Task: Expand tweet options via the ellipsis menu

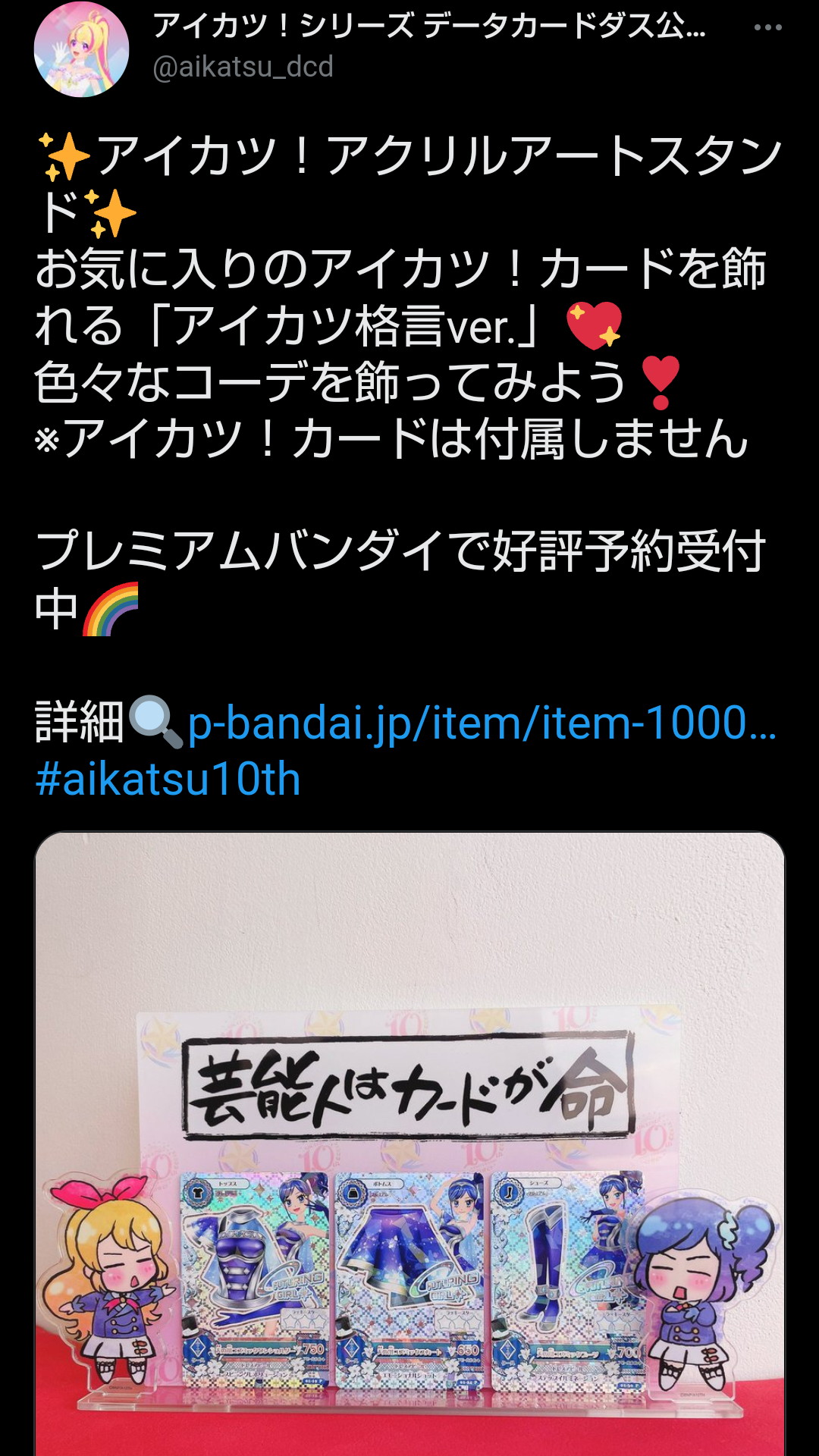Action: 766,27
